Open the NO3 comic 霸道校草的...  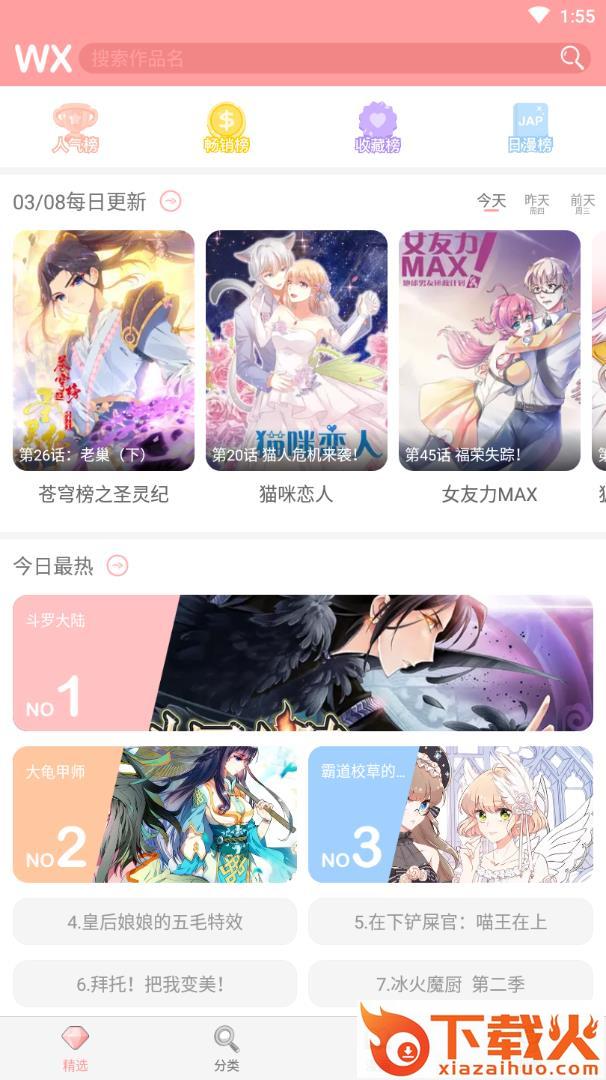click(x=450, y=814)
